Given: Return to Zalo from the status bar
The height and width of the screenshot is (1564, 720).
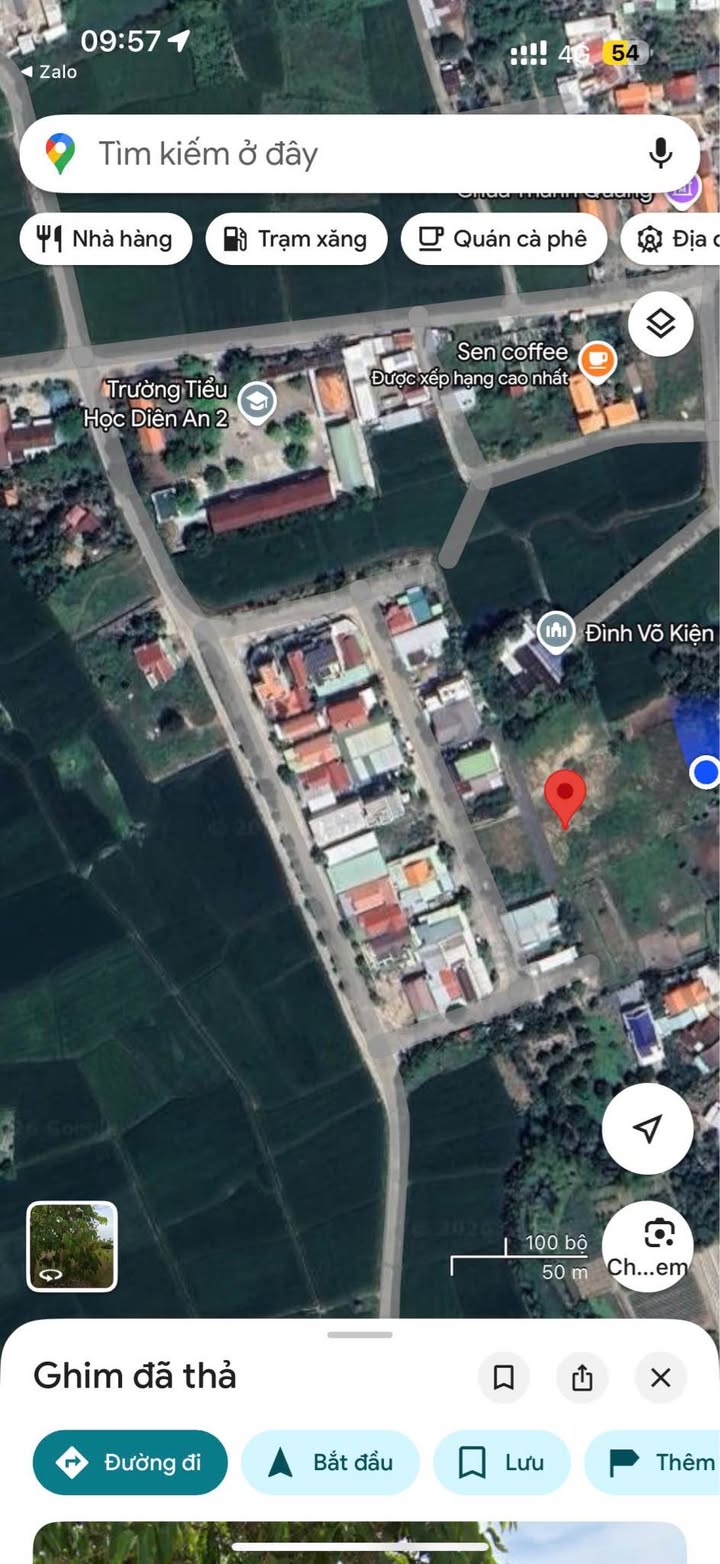Looking at the screenshot, I should point(48,72).
